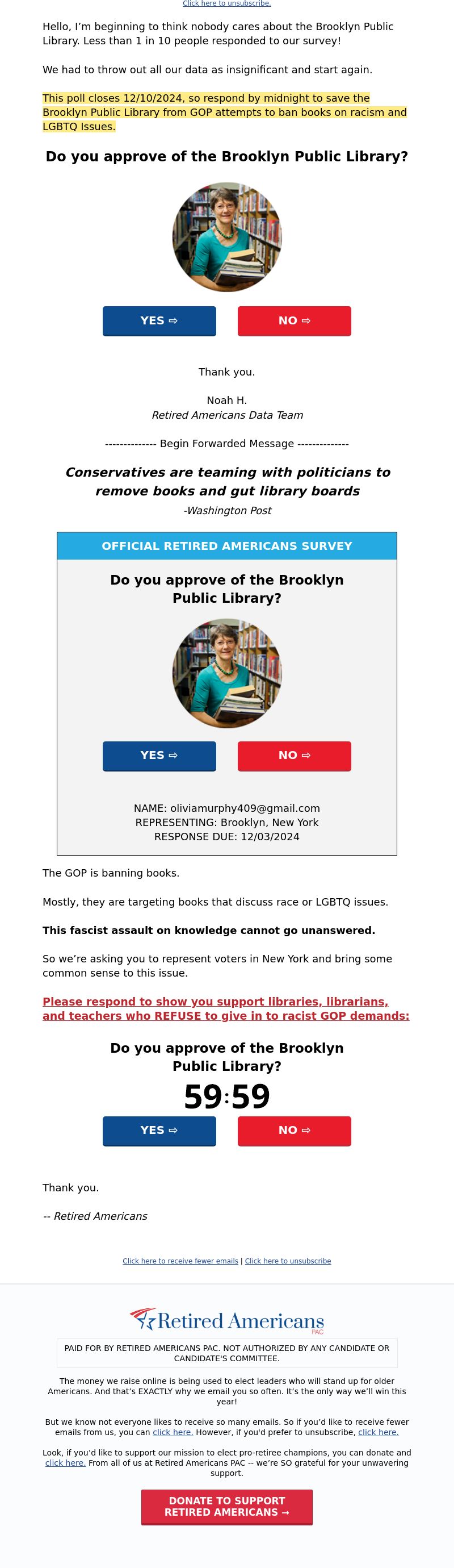454x1568 pixels.
Task: Select NO in the Official Retired Americans Survey box
Action: tap(294, 756)
